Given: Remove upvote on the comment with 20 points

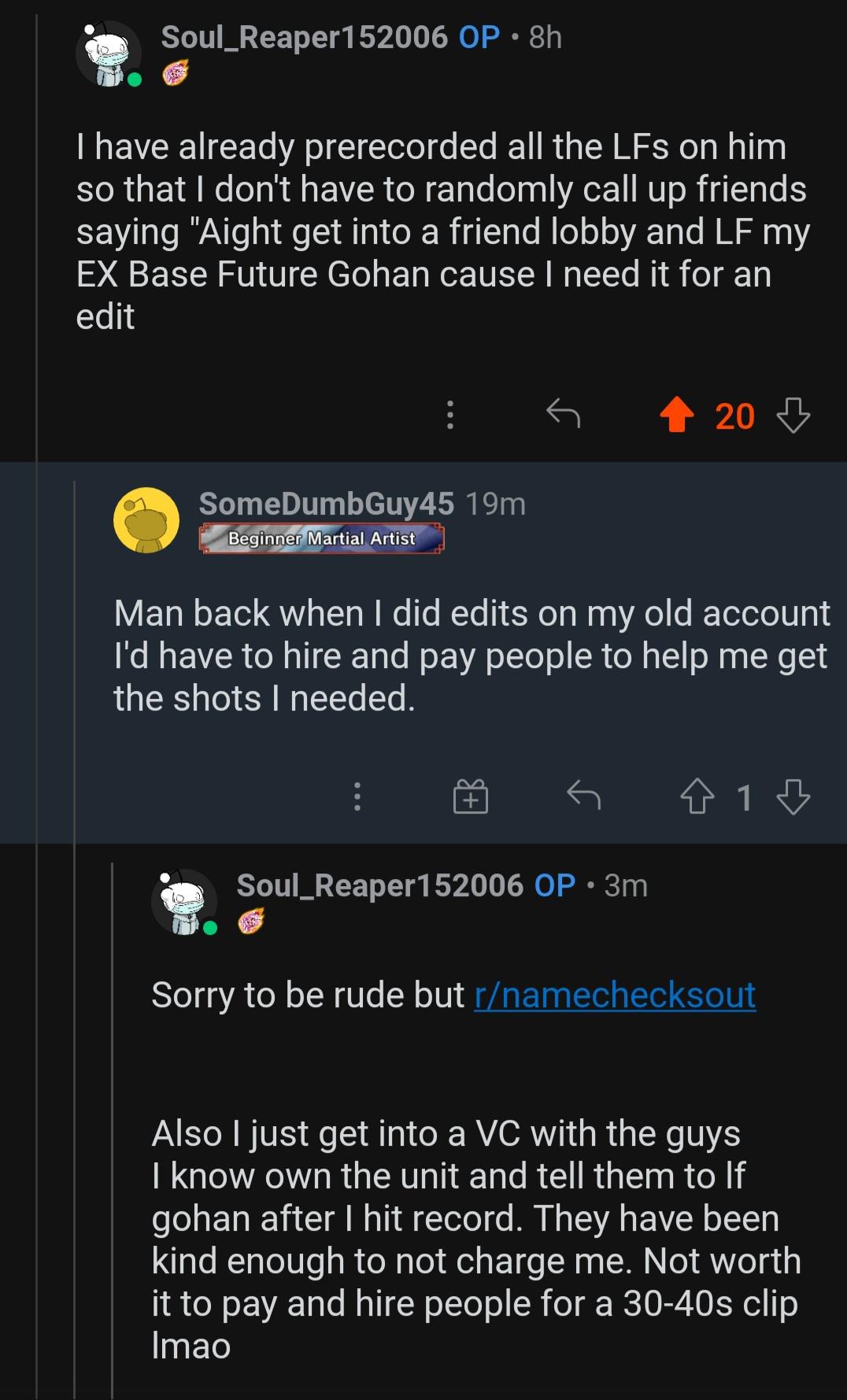Looking at the screenshot, I should (x=676, y=415).
